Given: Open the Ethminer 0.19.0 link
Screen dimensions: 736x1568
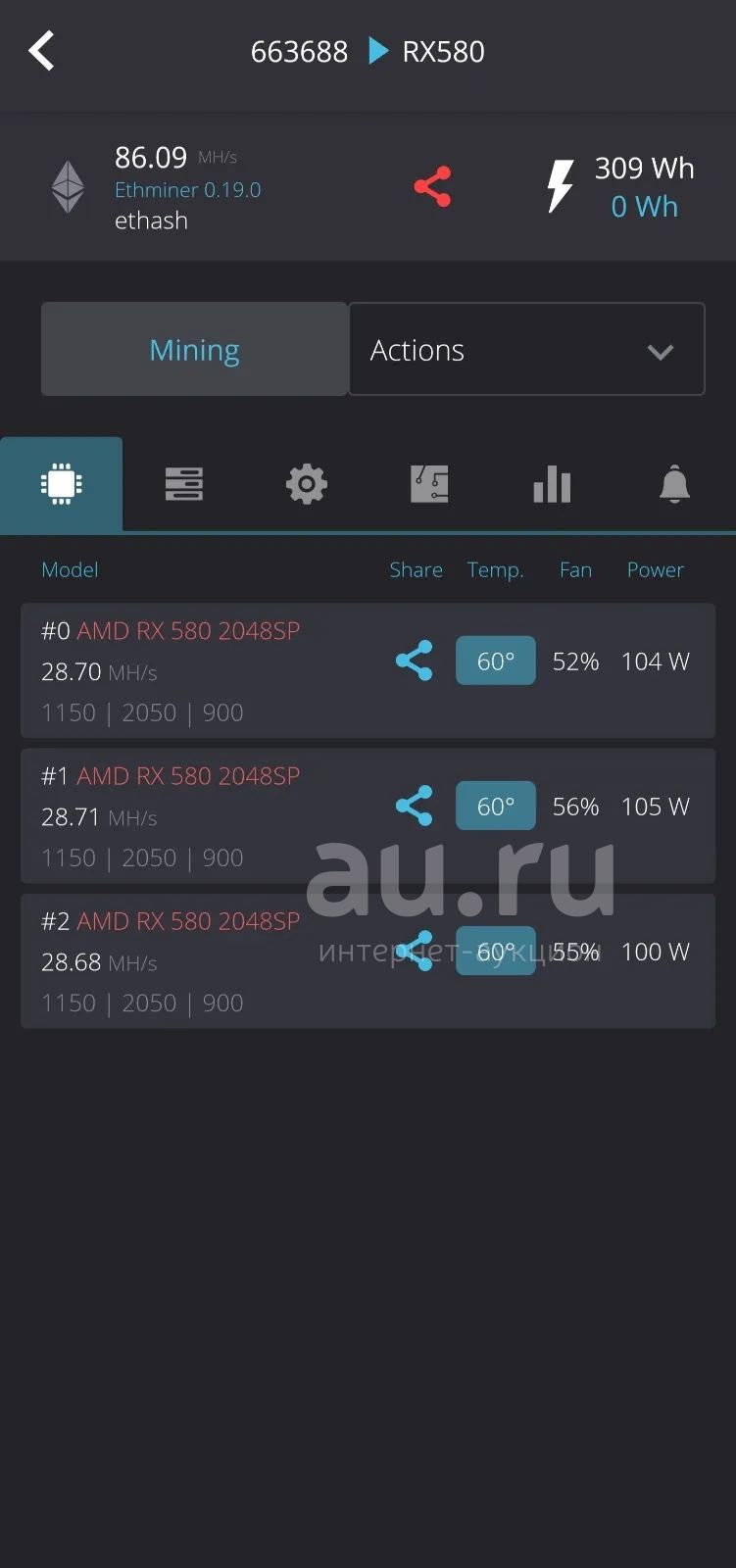Looking at the screenshot, I should pos(187,190).
